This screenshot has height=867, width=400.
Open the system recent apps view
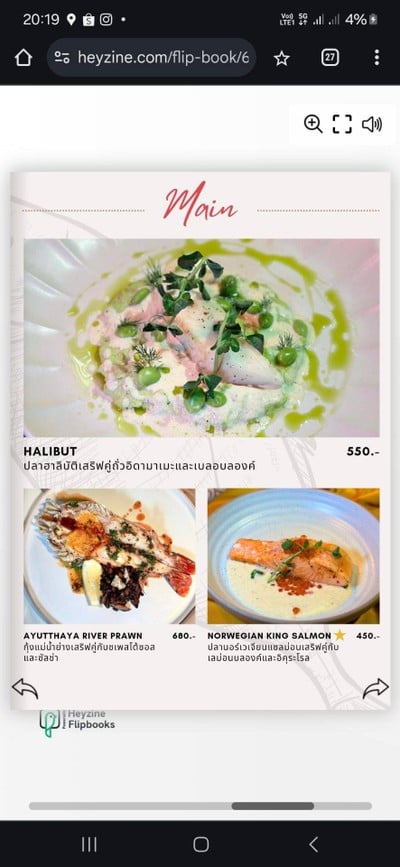(x=89, y=844)
